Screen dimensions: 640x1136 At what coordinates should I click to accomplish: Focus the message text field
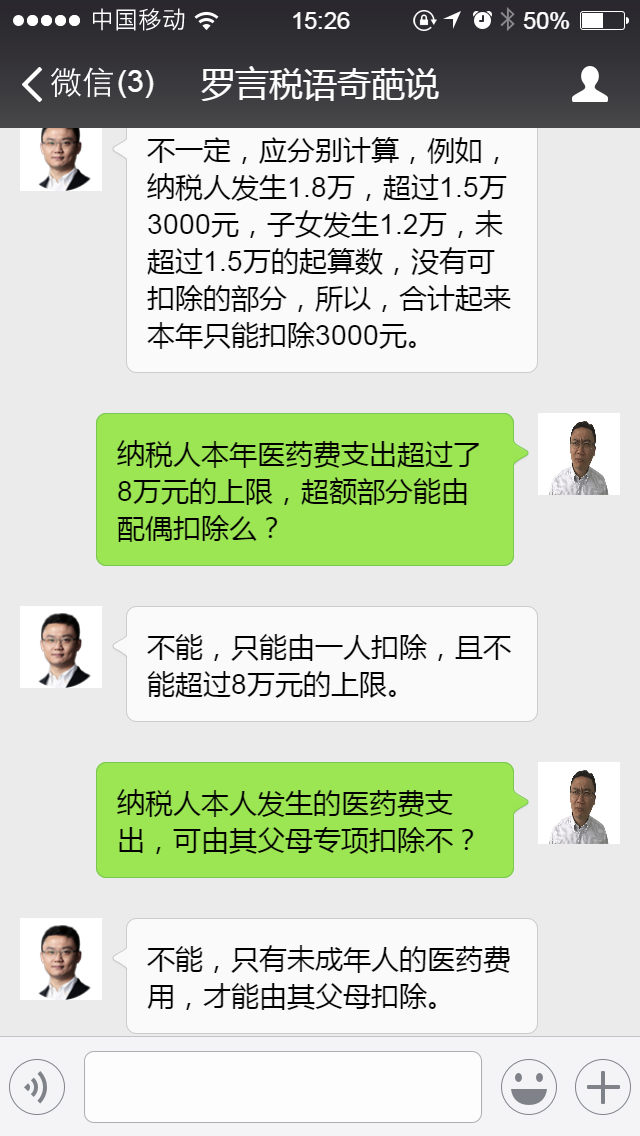(283, 1087)
